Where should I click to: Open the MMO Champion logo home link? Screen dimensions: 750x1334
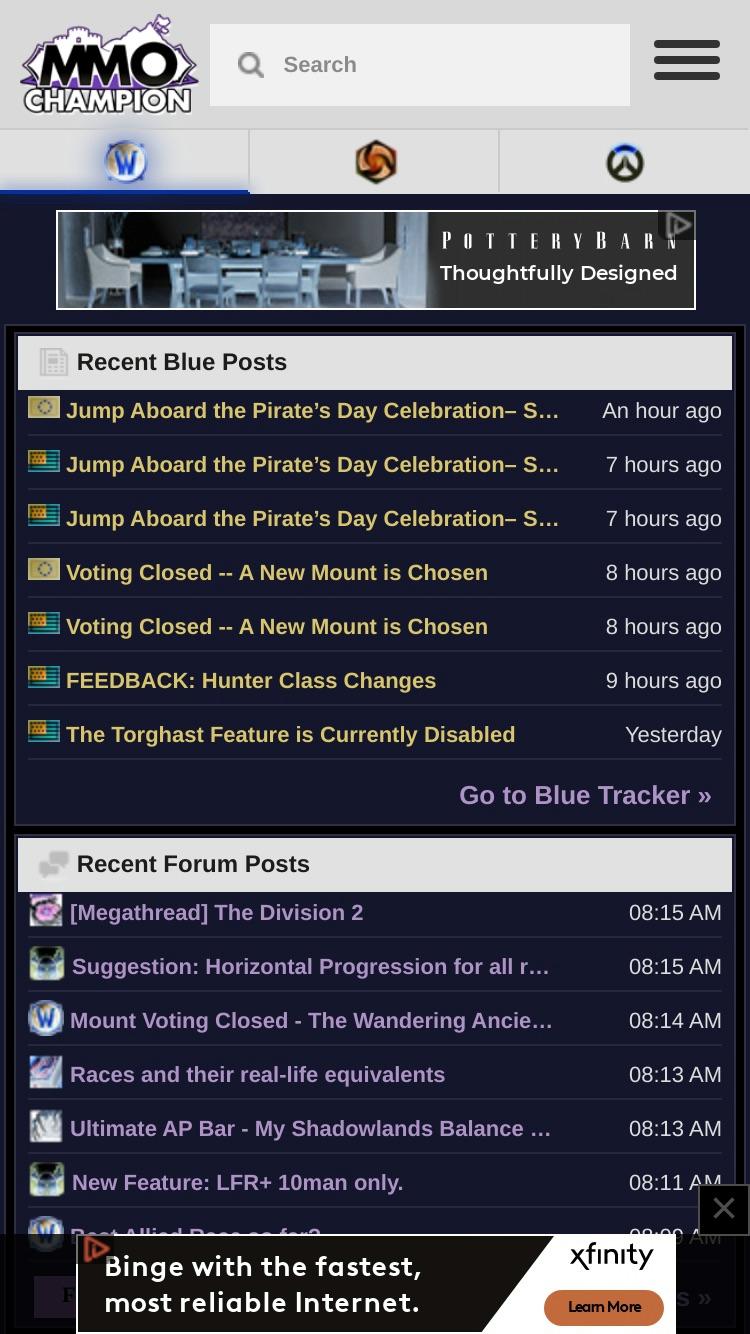(108, 65)
